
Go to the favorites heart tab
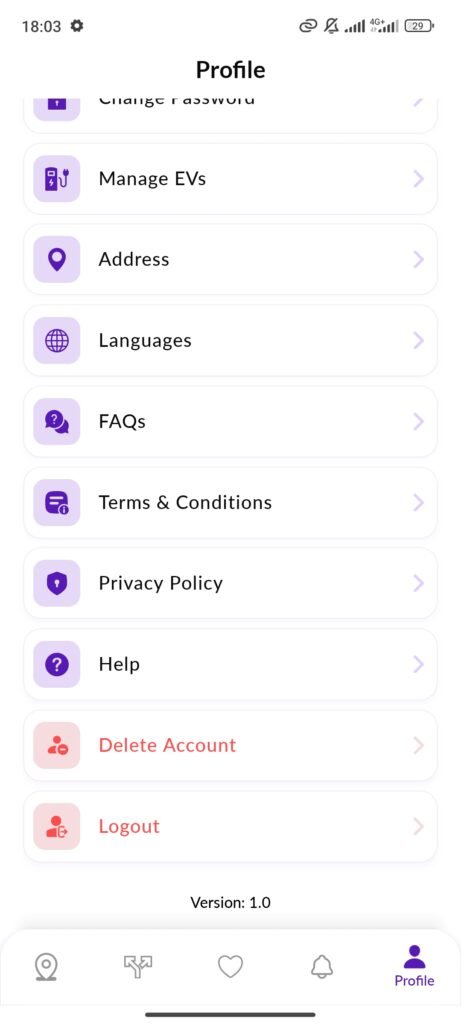pyautogui.click(x=230, y=967)
